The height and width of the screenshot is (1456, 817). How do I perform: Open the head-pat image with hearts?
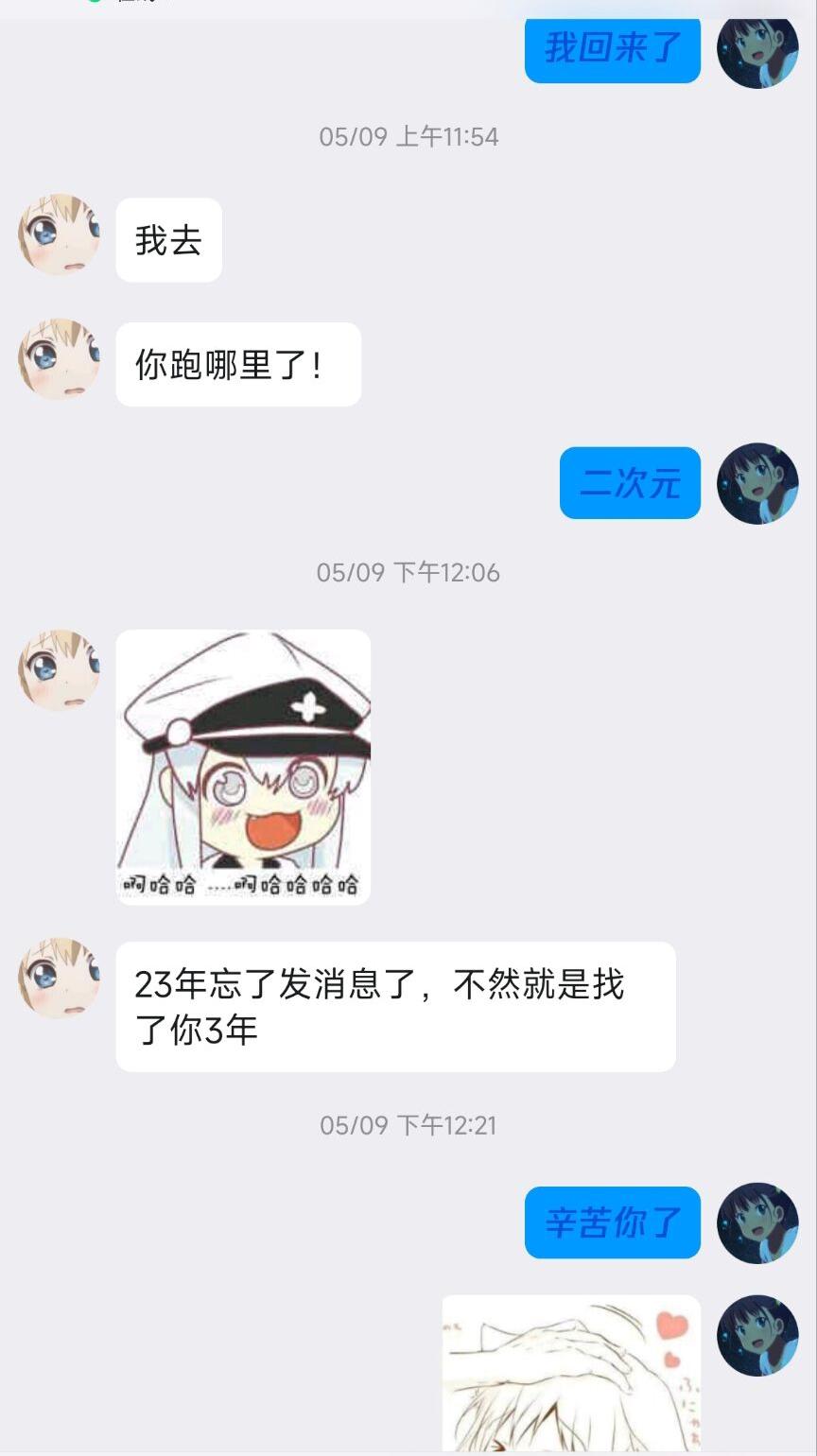pyautogui.click(x=571, y=1373)
